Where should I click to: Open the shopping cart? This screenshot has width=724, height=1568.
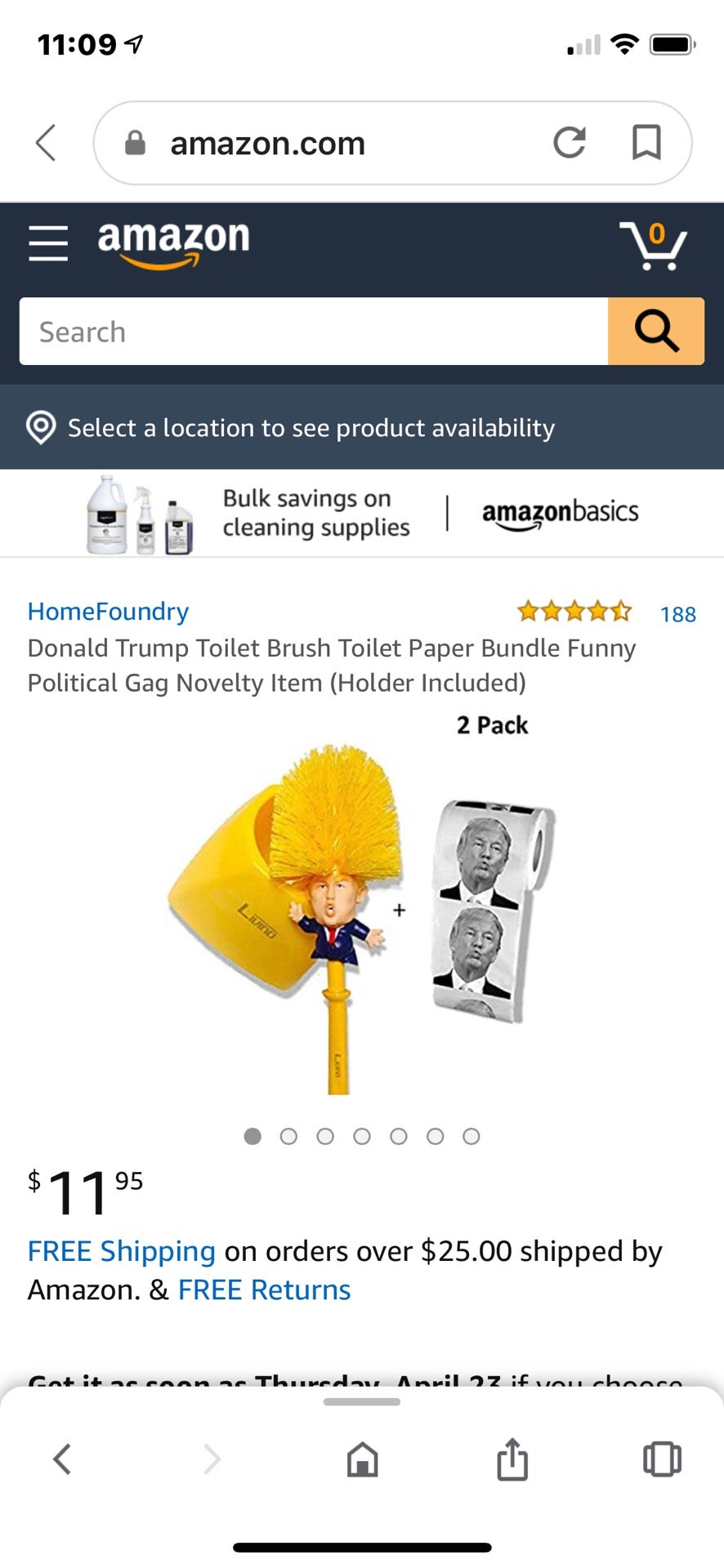tap(653, 244)
